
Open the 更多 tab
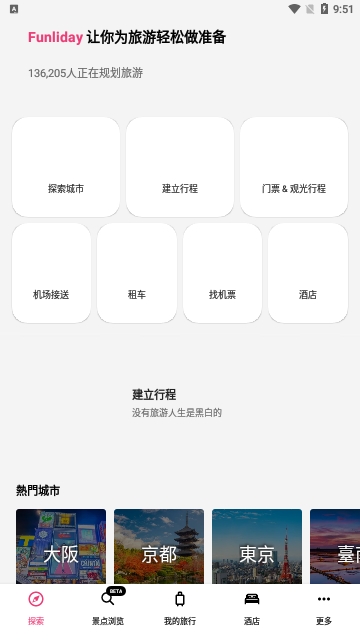pos(324,608)
